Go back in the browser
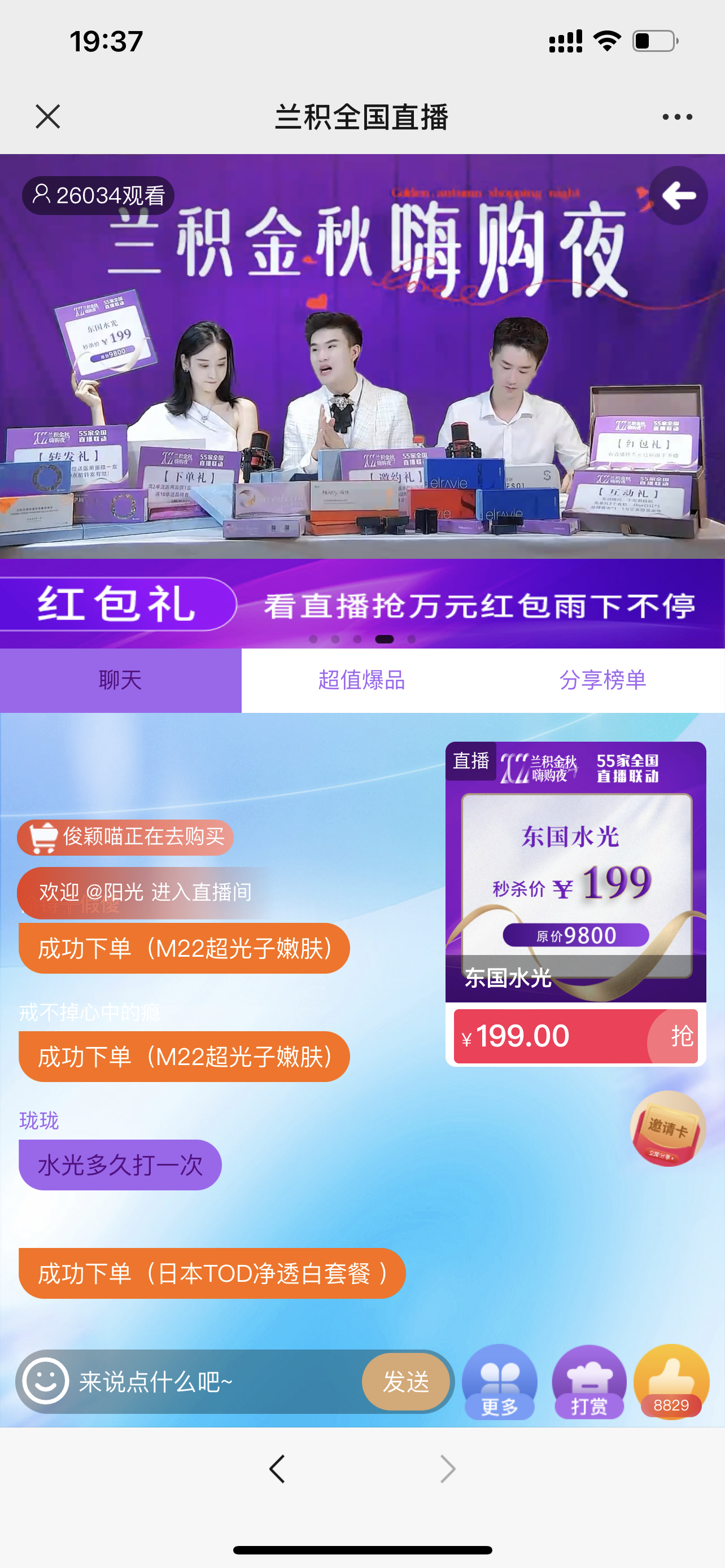 click(x=277, y=1469)
